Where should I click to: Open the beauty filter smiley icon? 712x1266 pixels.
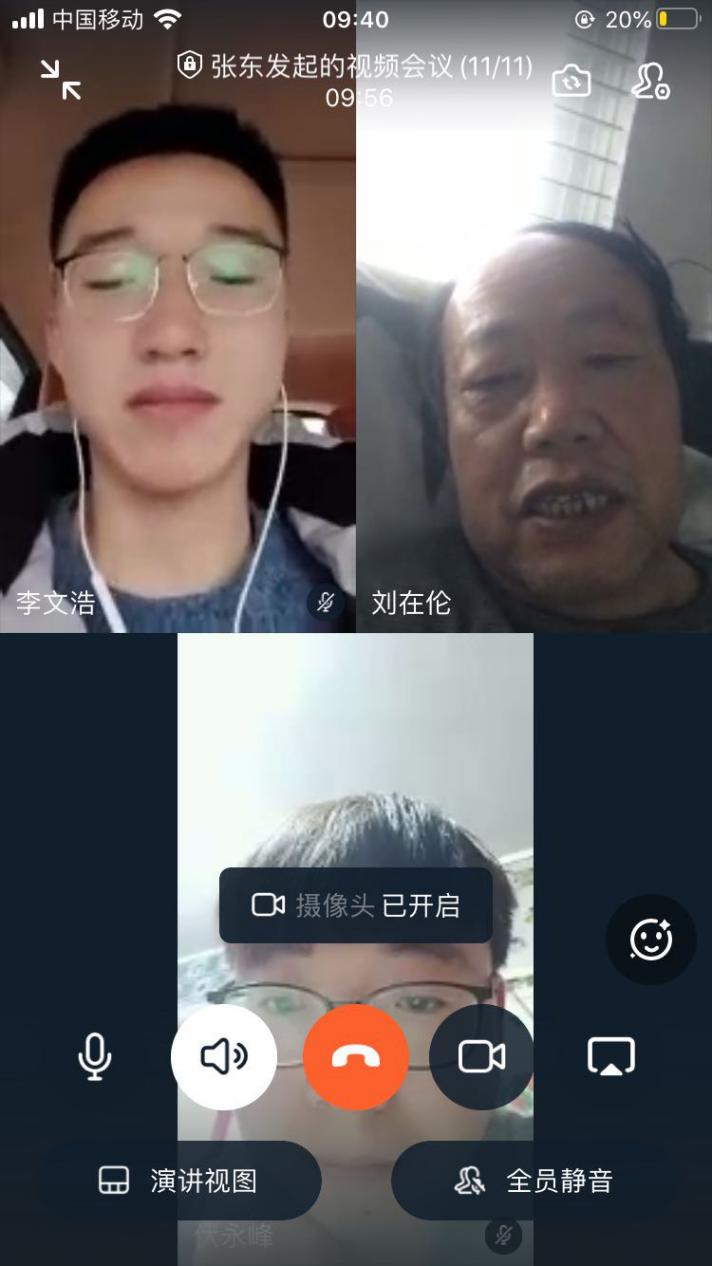pyautogui.click(x=650, y=939)
